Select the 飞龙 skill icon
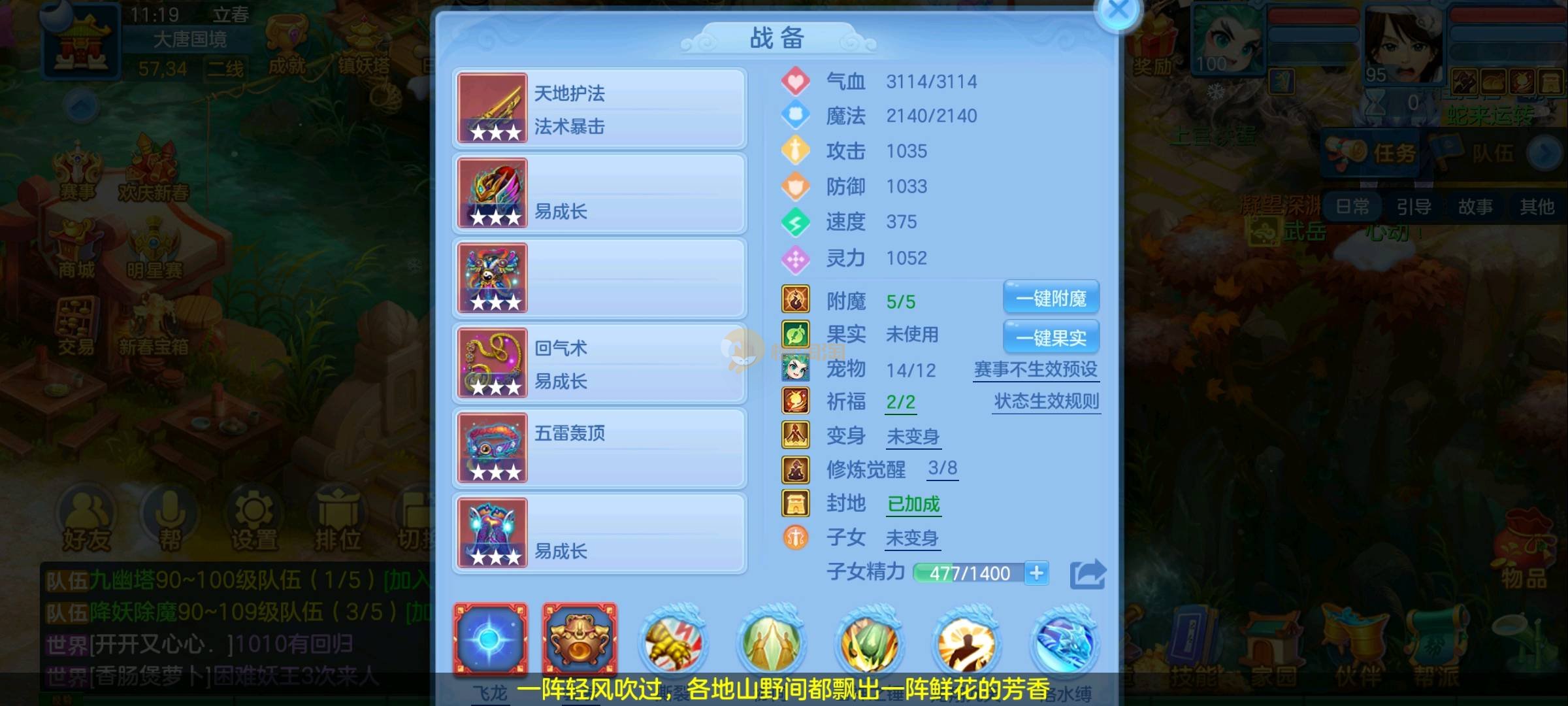Viewport: 1568px width, 706px height. click(491, 640)
